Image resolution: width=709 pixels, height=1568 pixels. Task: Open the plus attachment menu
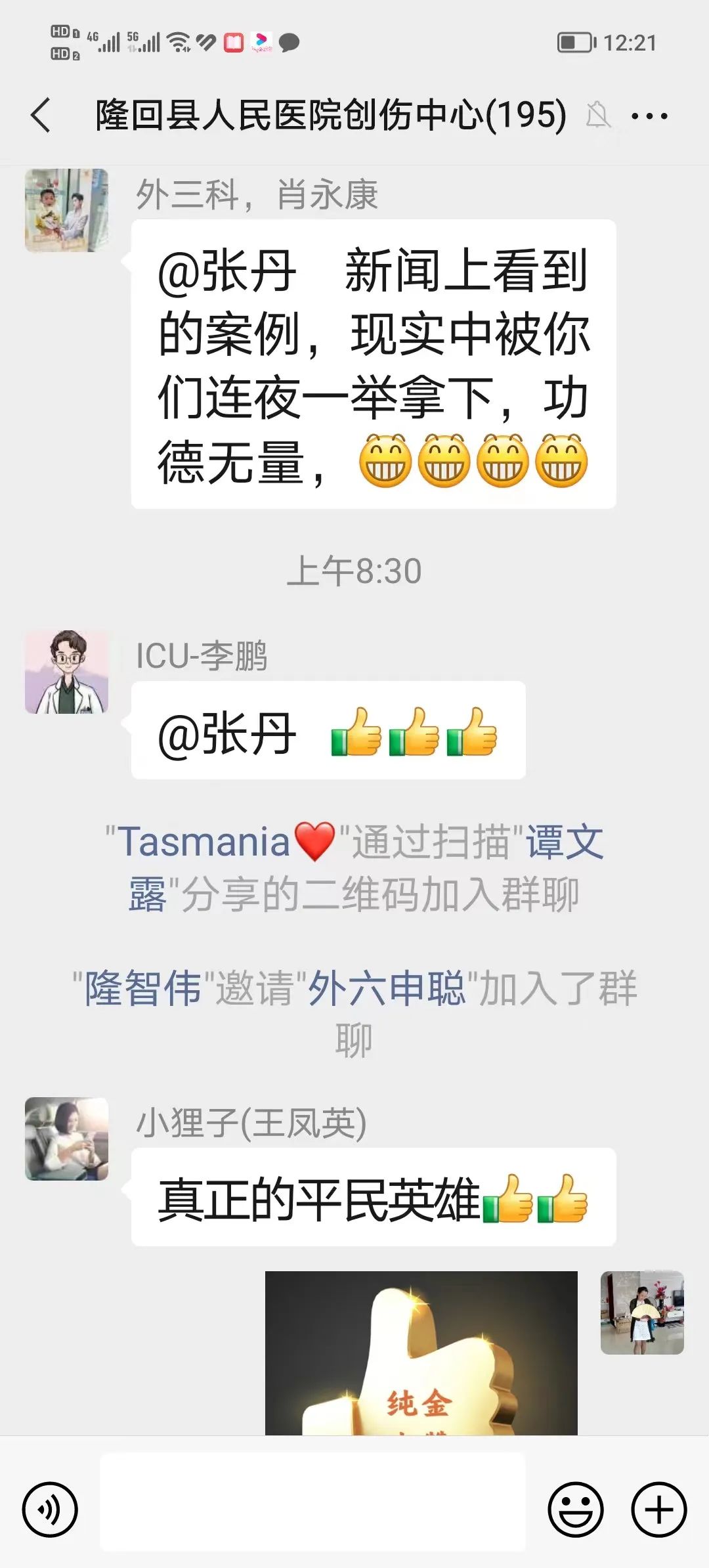658,1509
